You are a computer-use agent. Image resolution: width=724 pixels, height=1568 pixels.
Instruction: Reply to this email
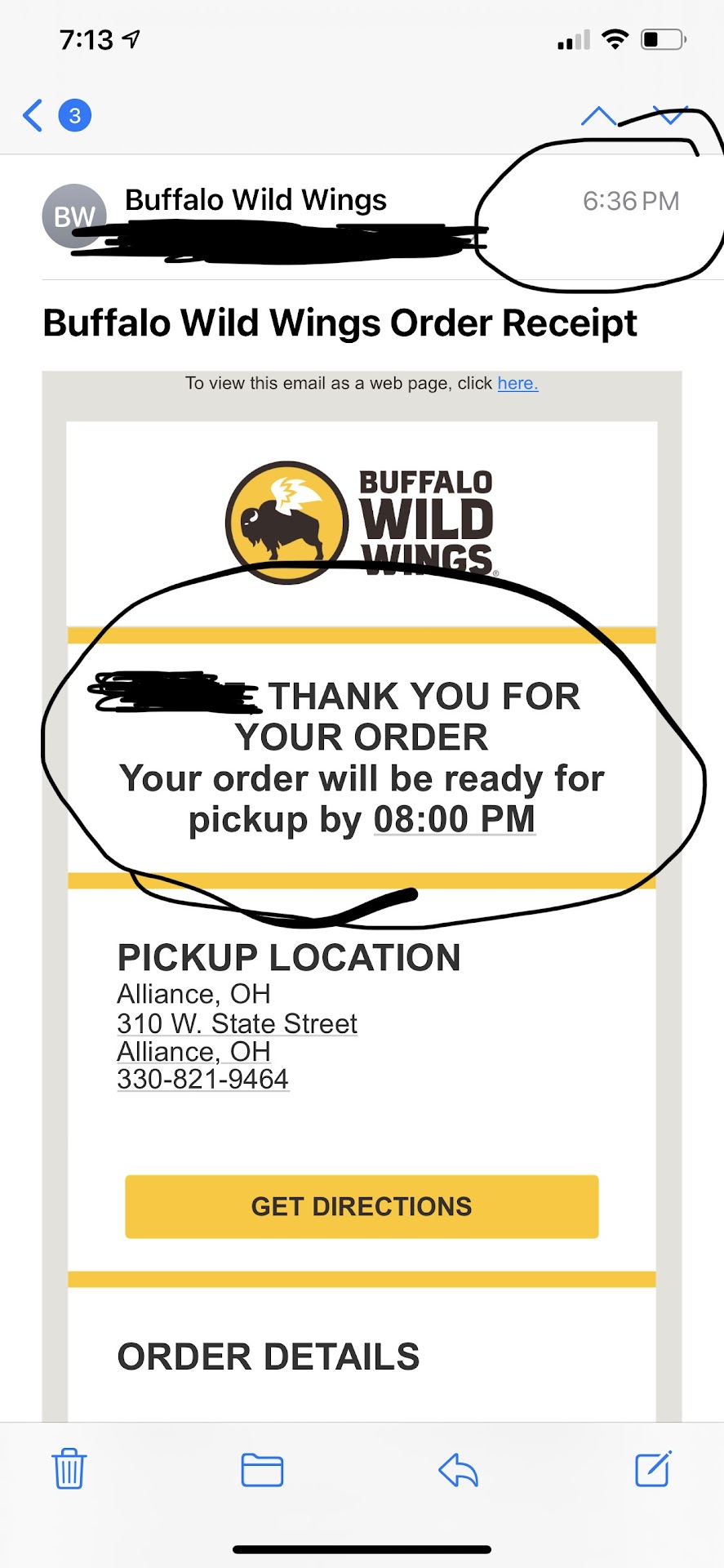coord(458,1469)
